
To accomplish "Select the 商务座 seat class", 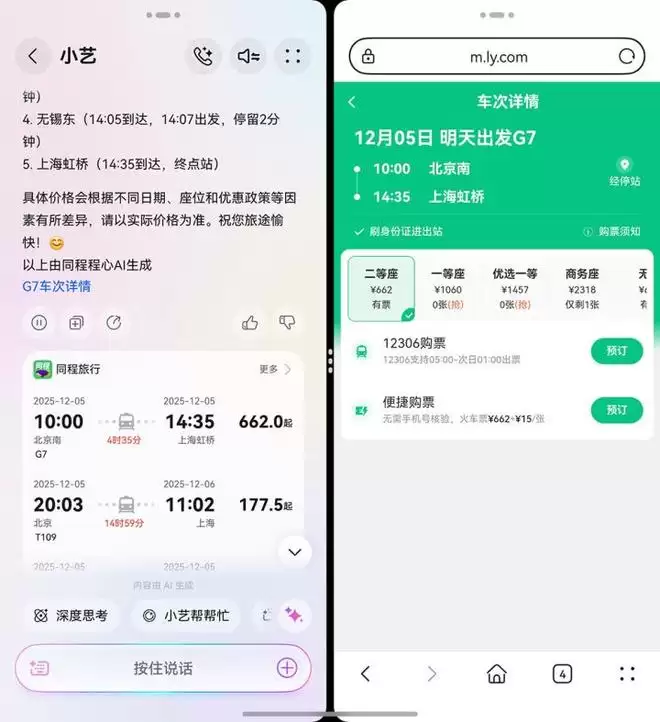I will click(581, 288).
